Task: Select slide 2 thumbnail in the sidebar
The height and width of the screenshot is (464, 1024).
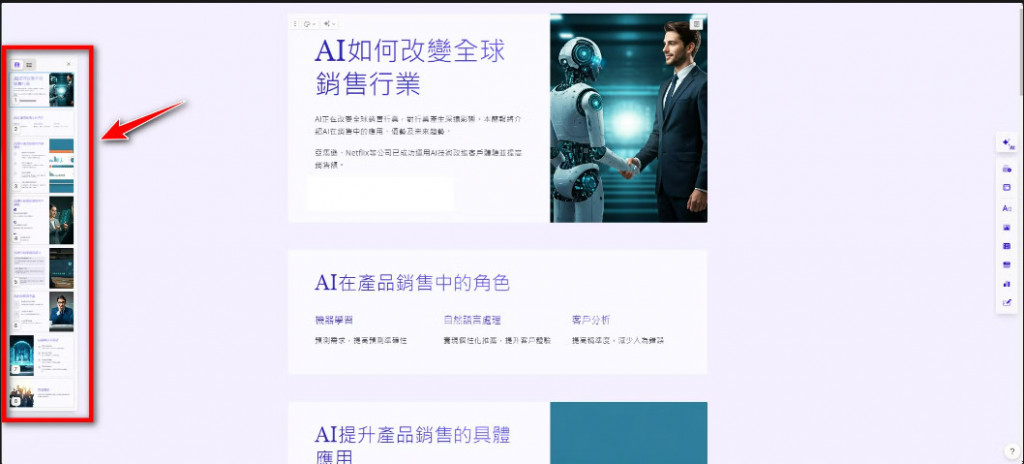Action: [x=41, y=122]
